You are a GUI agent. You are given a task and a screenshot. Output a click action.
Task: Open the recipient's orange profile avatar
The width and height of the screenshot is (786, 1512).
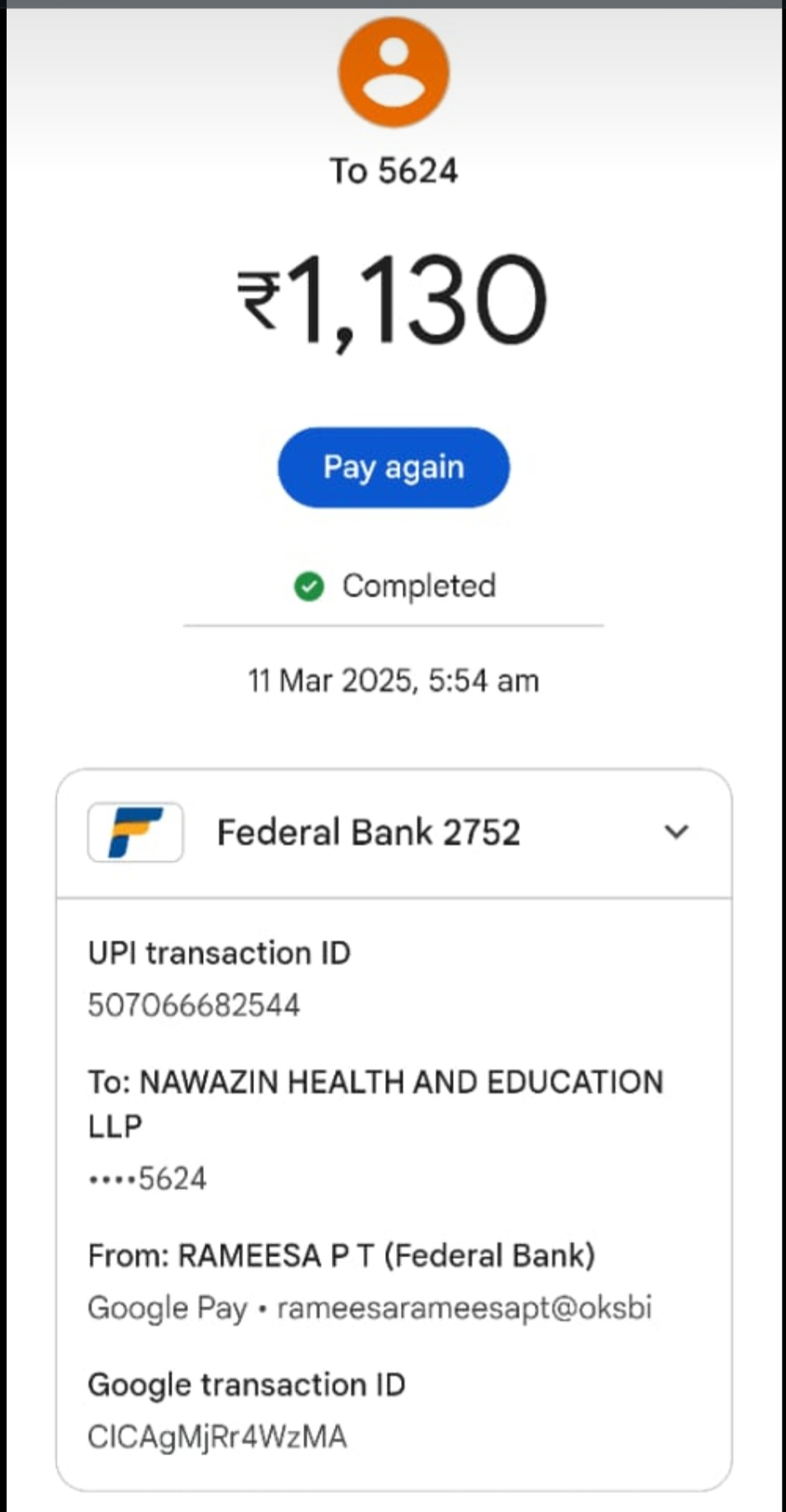coord(393,72)
